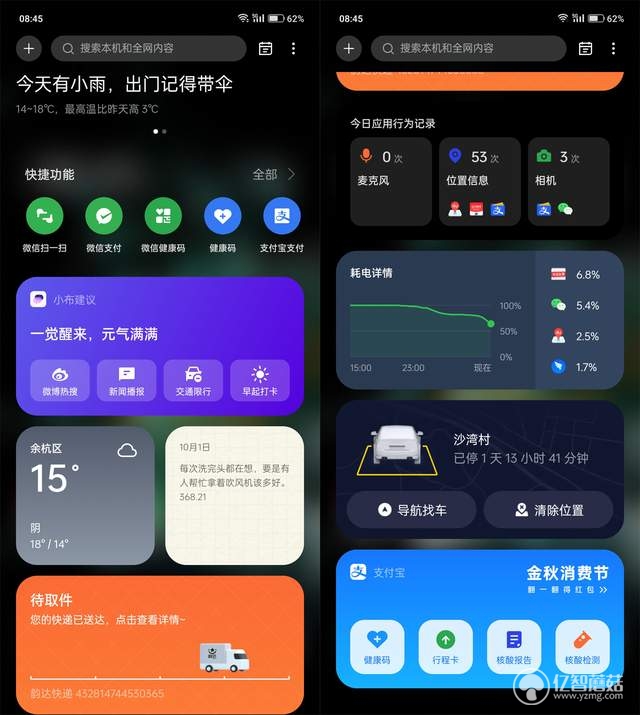Tap the 清除位置 button
The width and height of the screenshot is (640, 715).
point(548,510)
